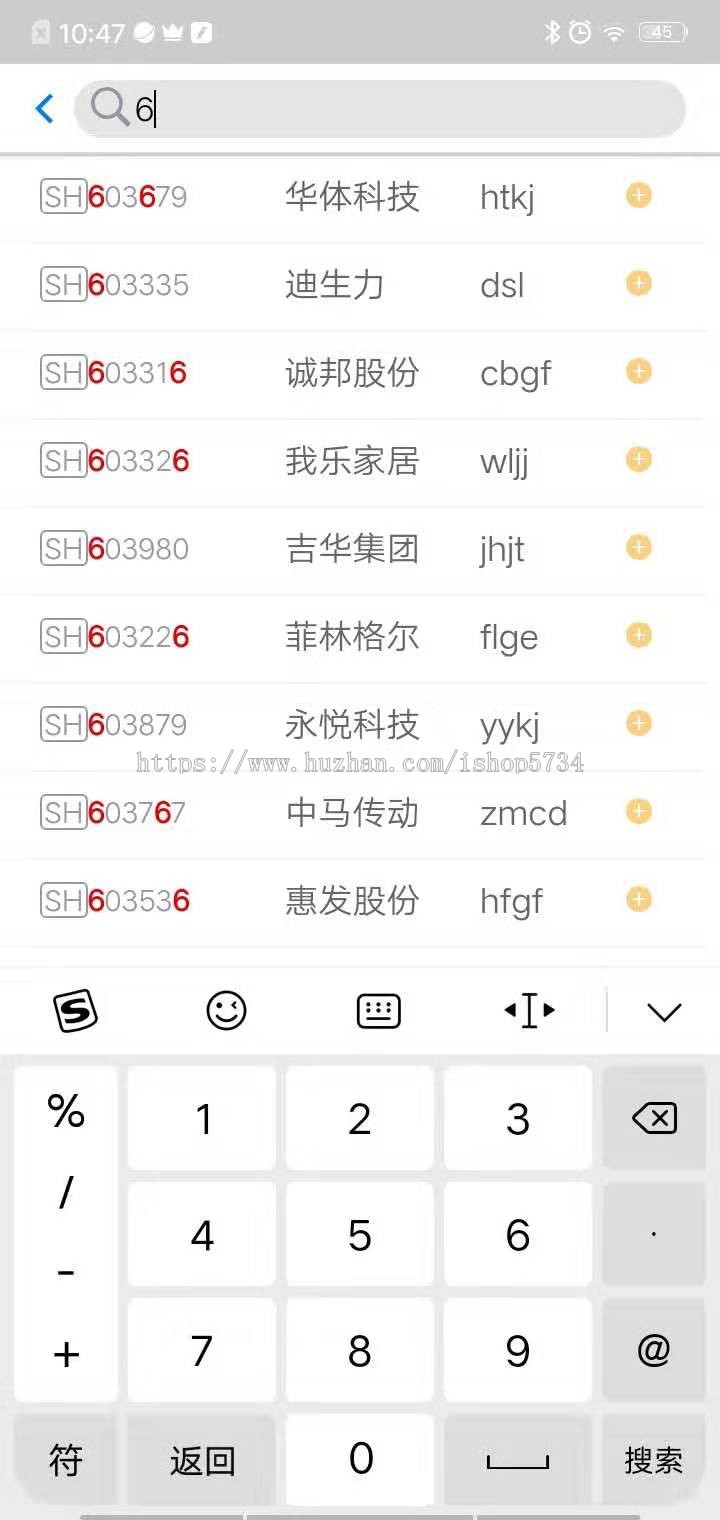Click the search input field

380,109
